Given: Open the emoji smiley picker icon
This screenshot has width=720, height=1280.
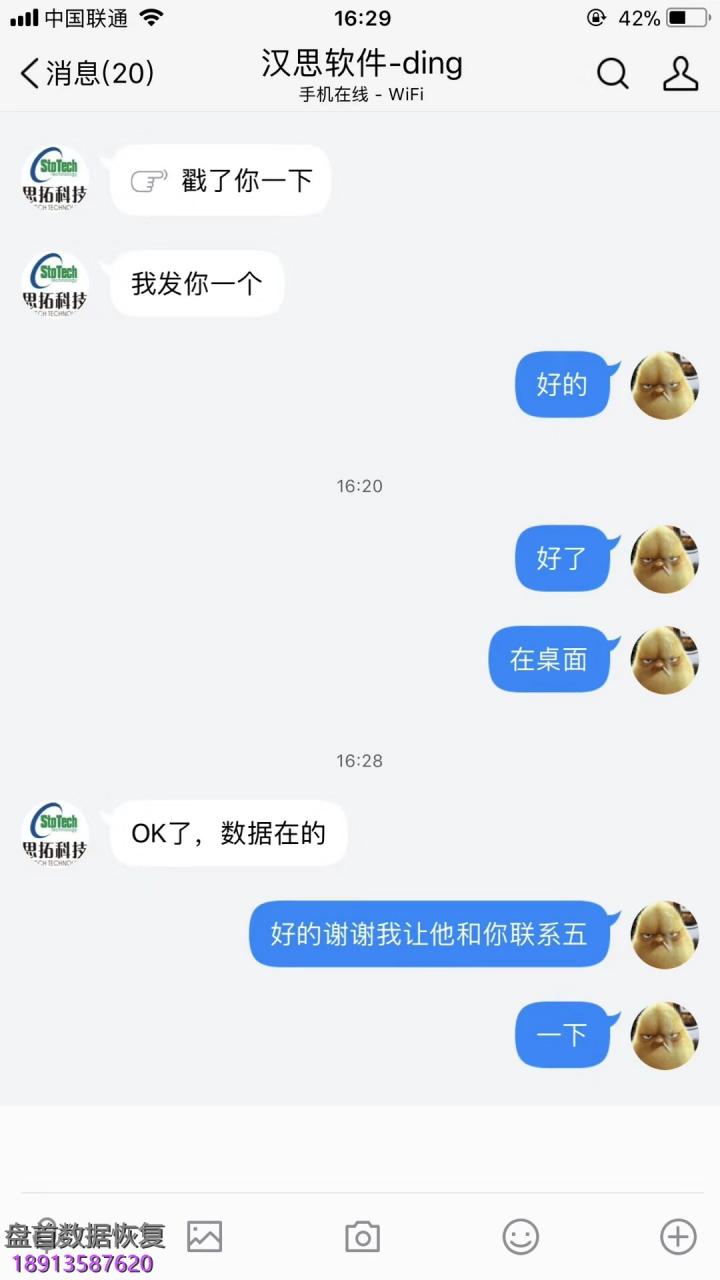Looking at the screenshot, I should point(520,1237).
